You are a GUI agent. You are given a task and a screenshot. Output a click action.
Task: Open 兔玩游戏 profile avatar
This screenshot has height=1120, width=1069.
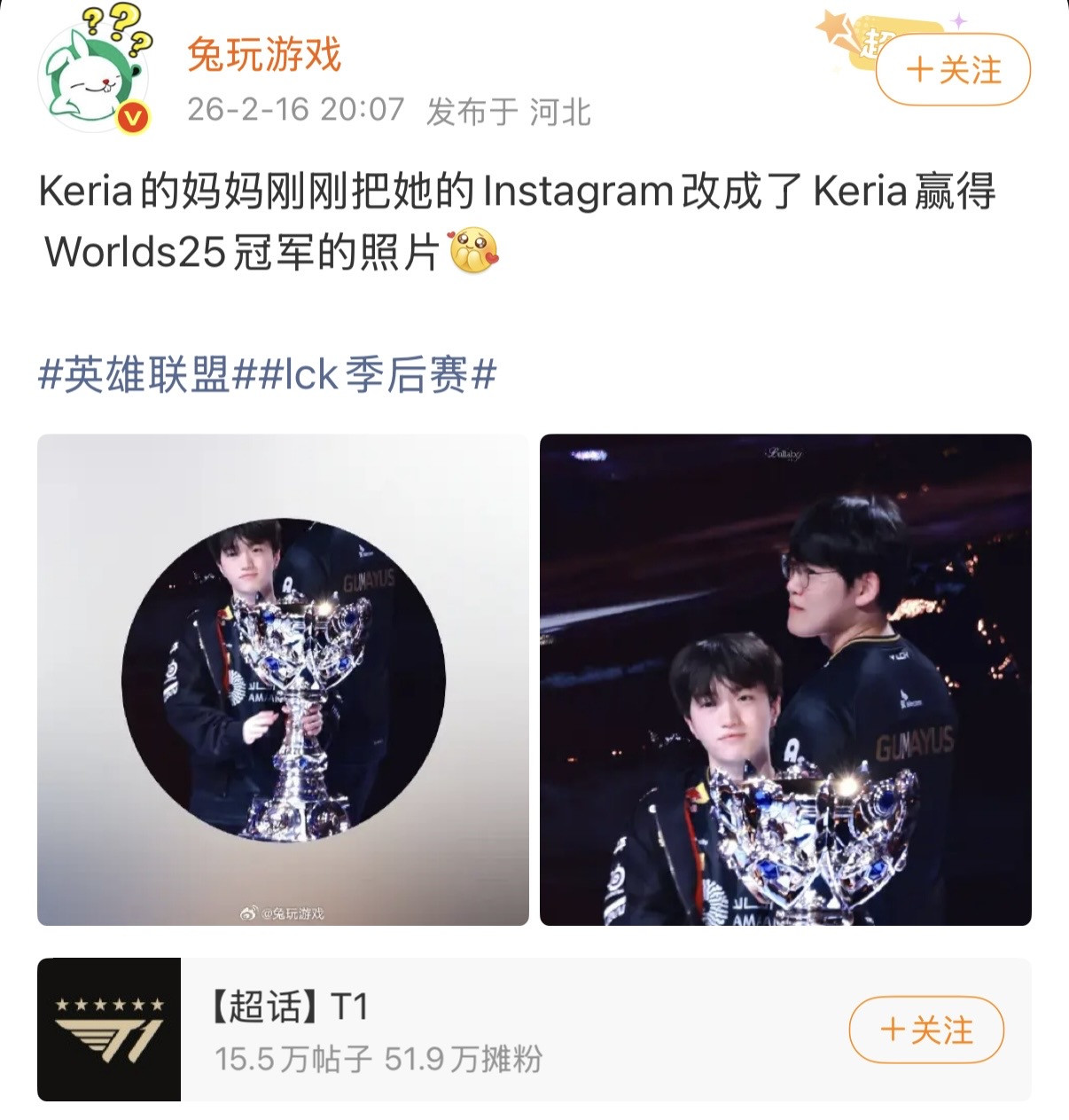click(x=93, y=78)
